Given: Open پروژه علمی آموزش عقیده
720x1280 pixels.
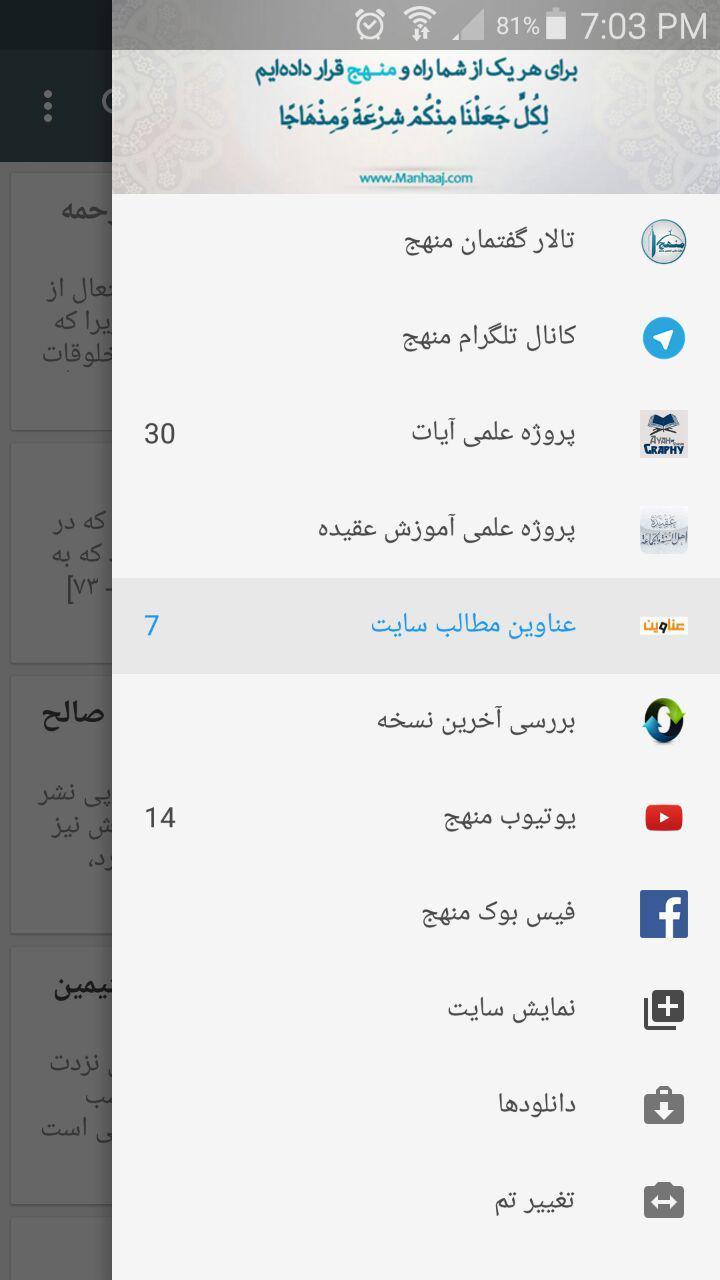Looking at the screenshot, I should click(x=446, y=529).
